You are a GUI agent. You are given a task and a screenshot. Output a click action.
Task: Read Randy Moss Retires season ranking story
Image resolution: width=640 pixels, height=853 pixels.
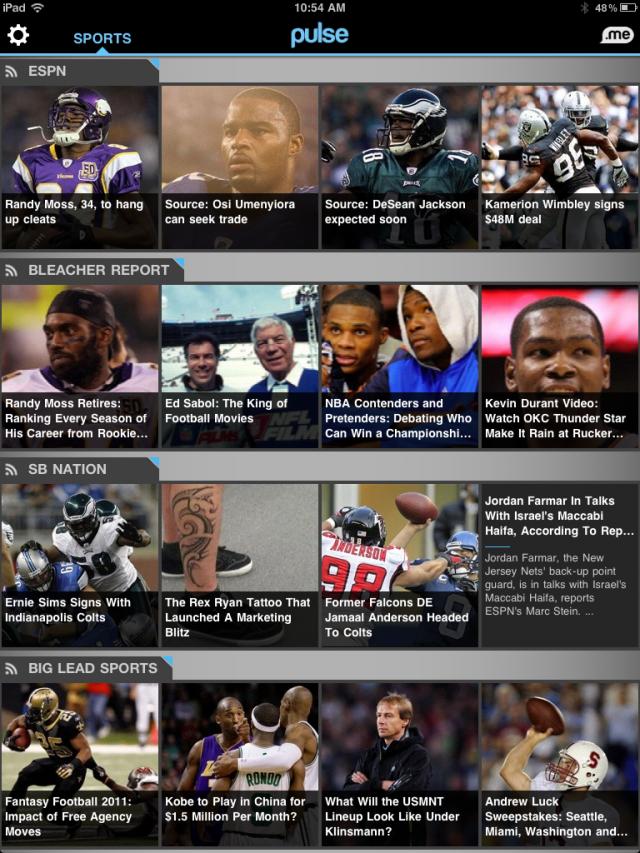point(79,365)
